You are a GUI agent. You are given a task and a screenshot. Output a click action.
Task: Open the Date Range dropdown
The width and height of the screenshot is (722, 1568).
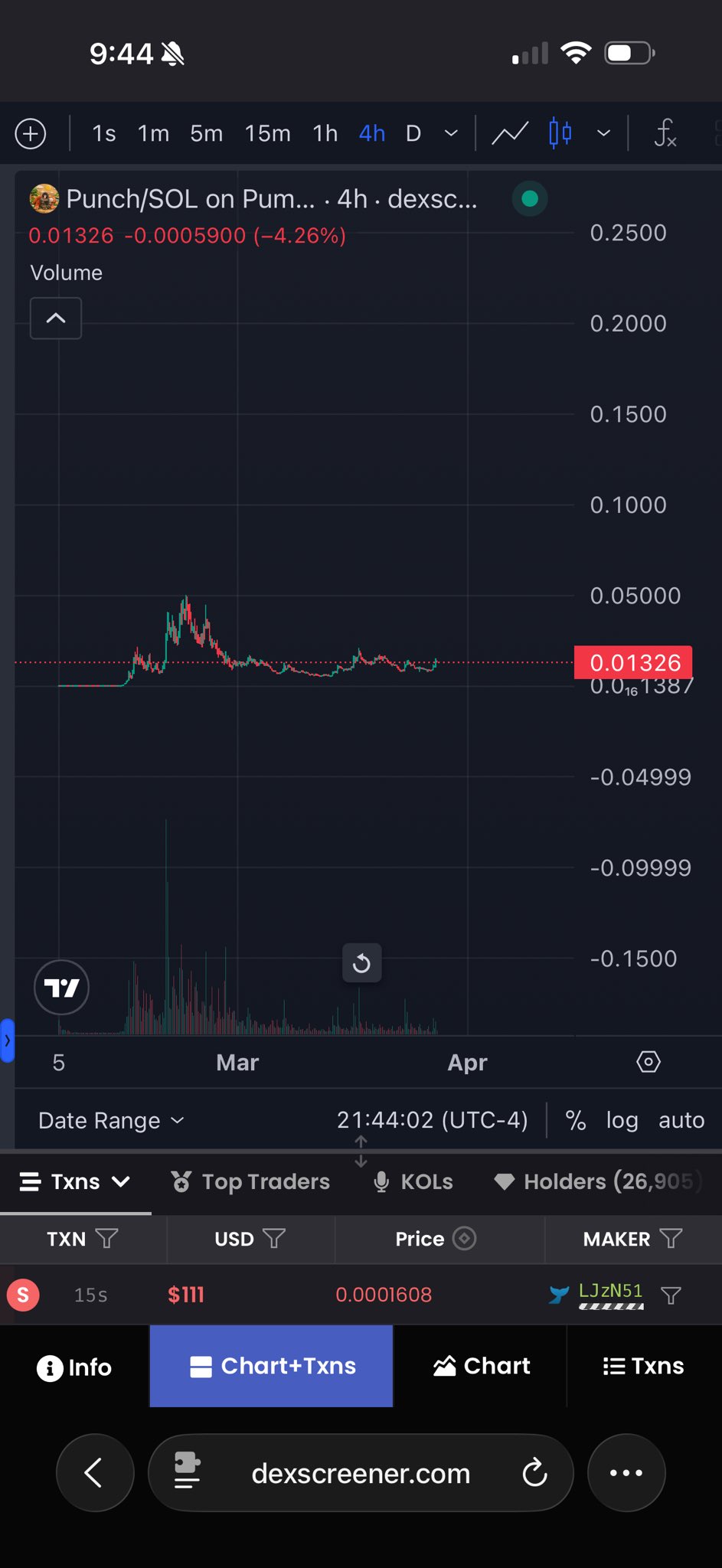pos(112,1121)
